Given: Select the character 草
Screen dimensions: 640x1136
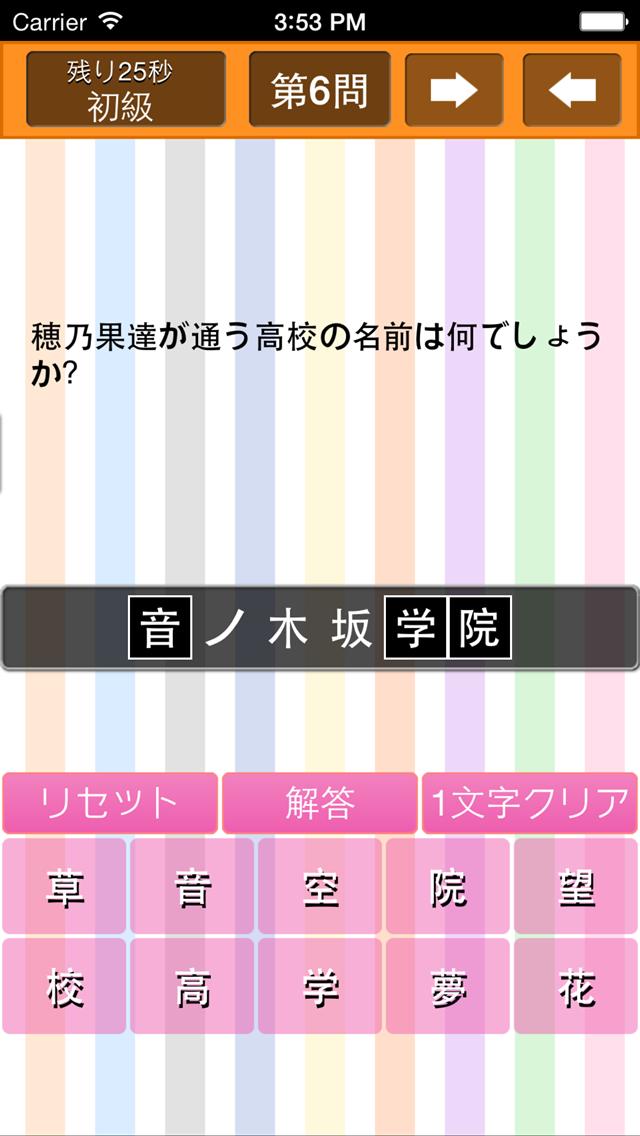Looking at the screenshot, I should pyautogui.click(x=65, y=887).
